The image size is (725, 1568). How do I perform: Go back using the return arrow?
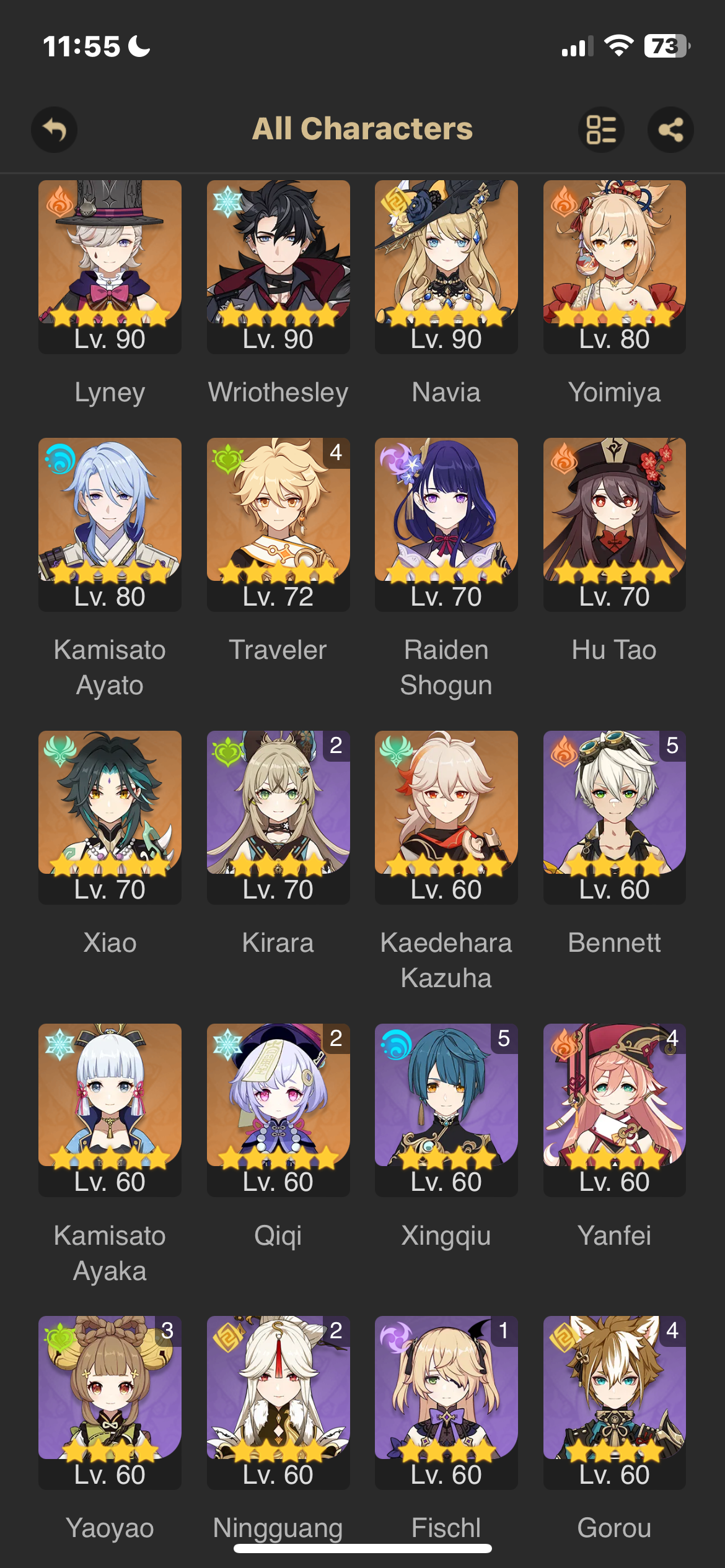55,130
